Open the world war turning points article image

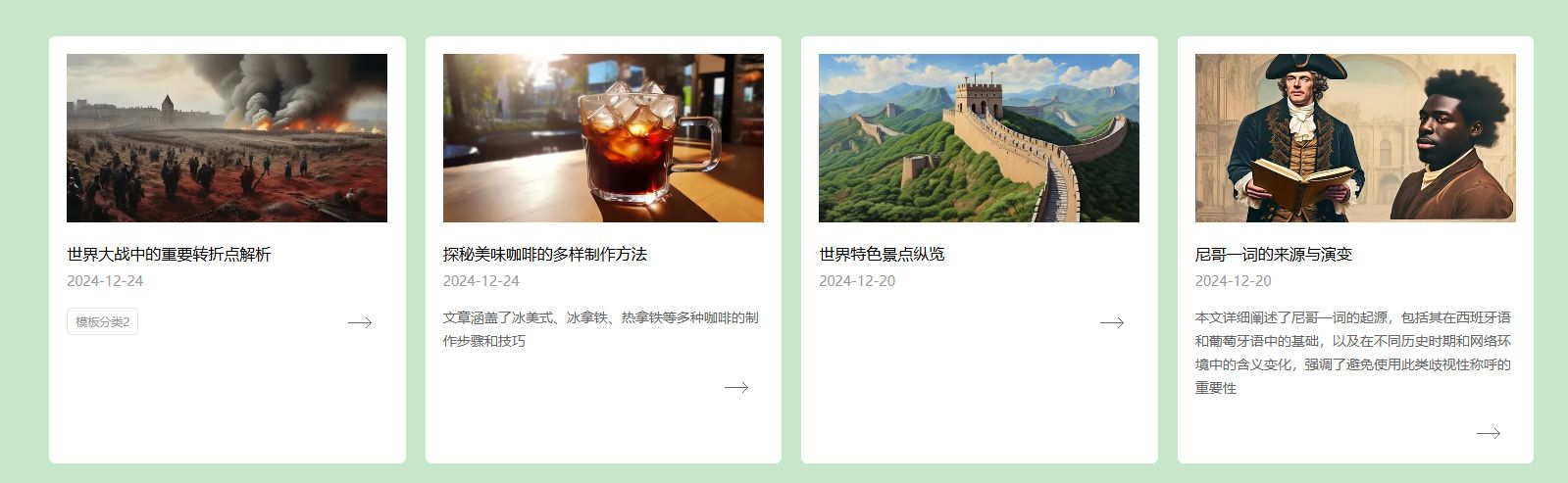[x=227, y=138]
